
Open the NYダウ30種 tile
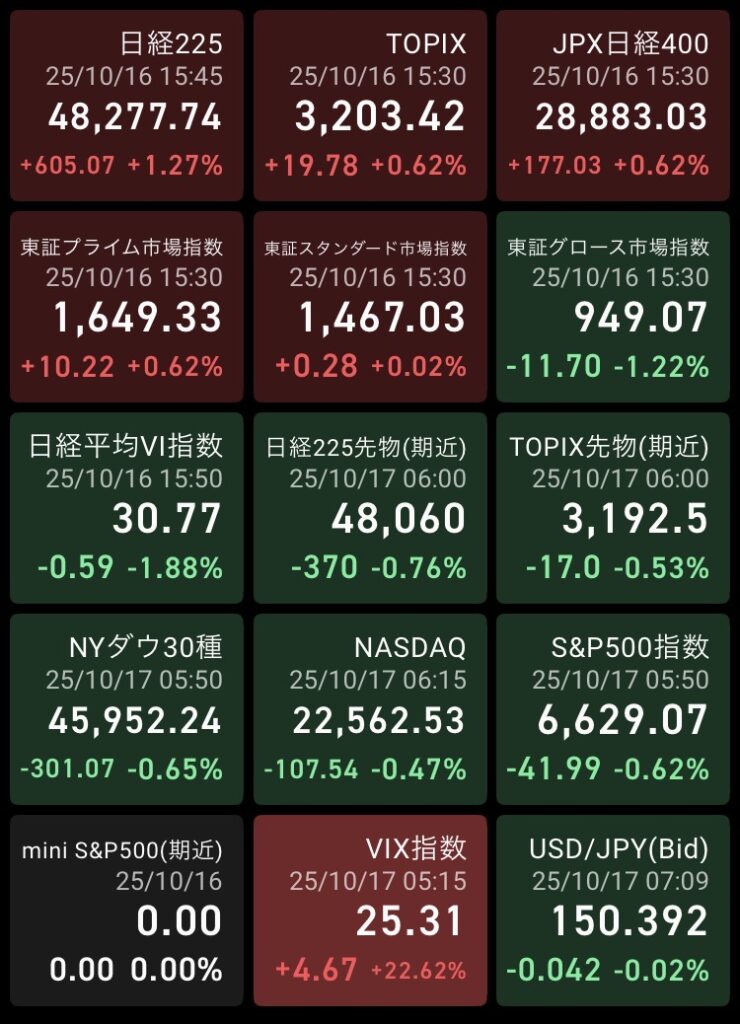point(127,709)
